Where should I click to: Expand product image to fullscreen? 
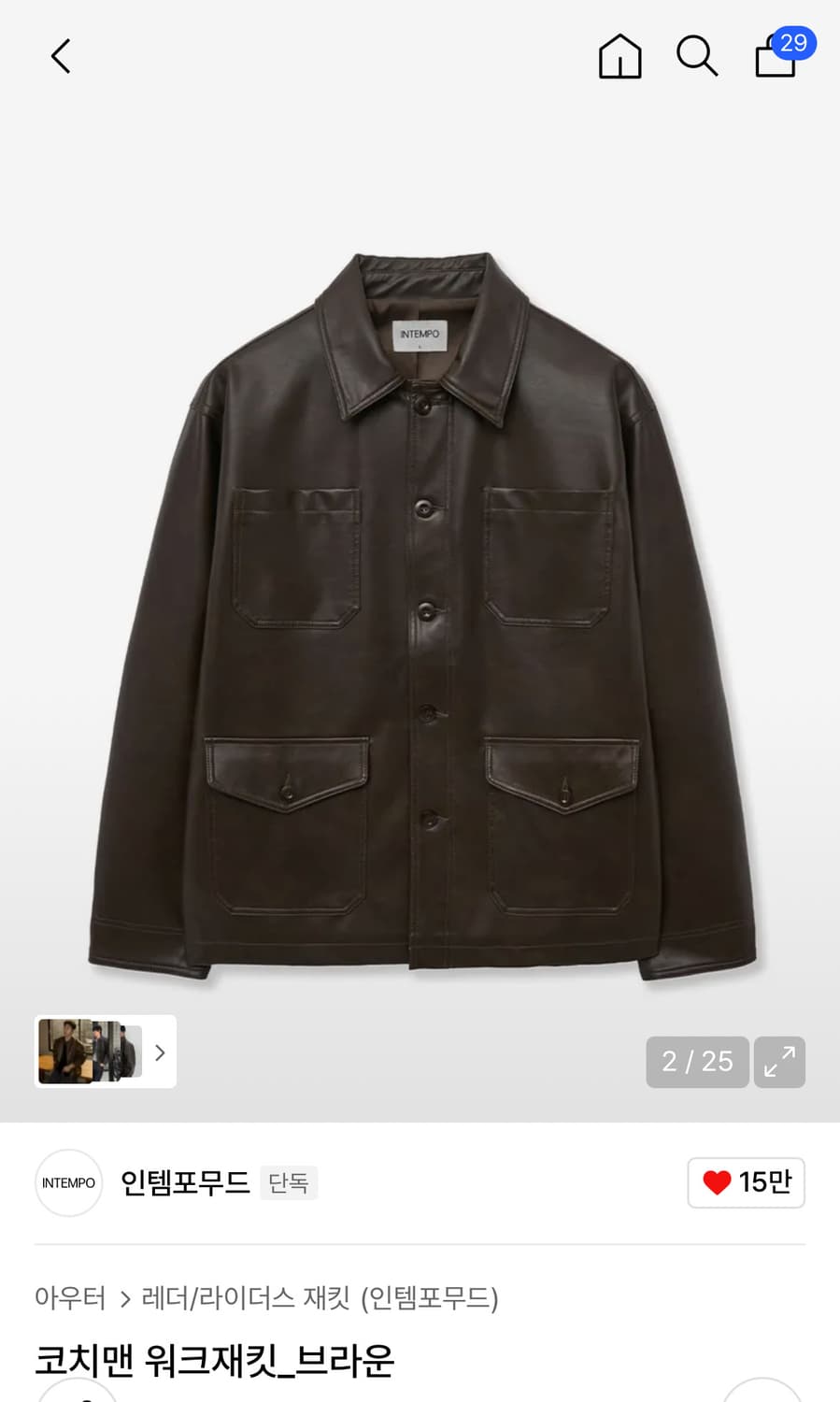[x=779, y=1062]
